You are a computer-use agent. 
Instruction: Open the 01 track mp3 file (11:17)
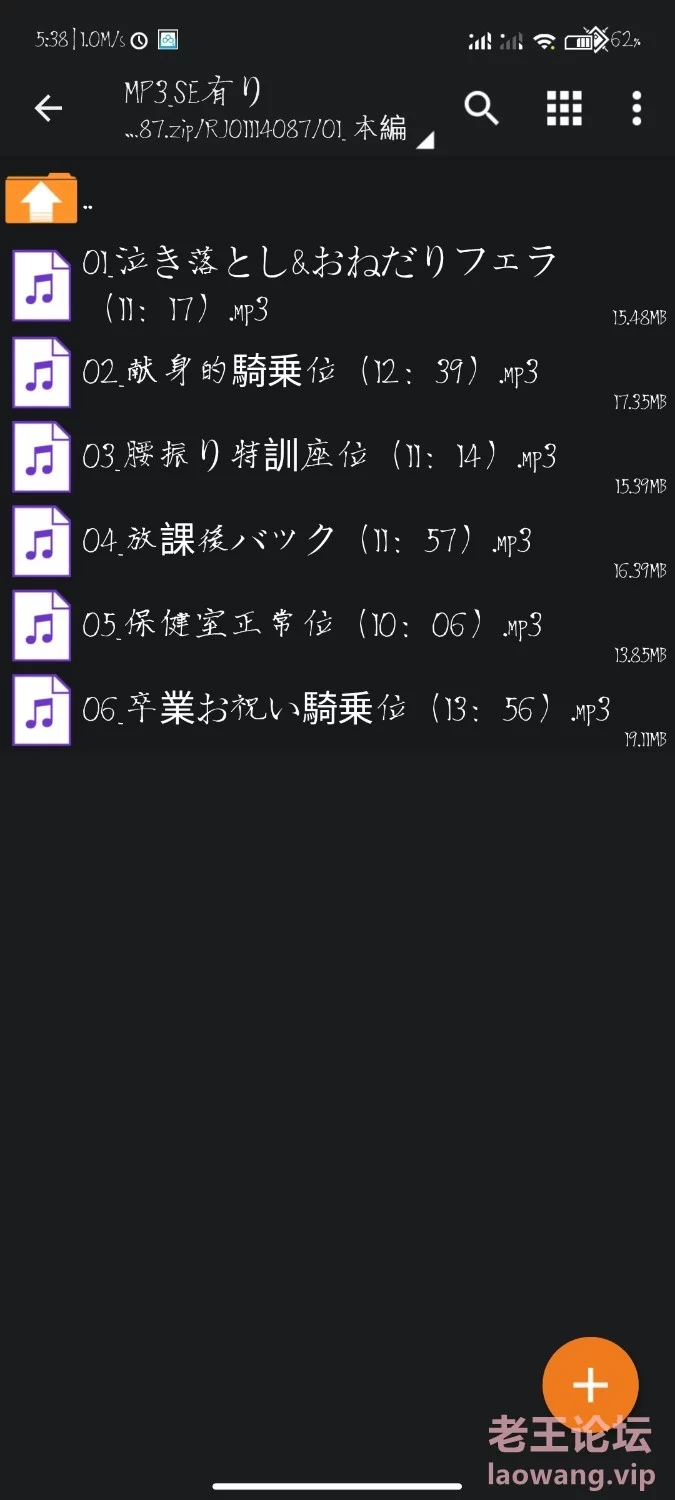coord(337,285)
